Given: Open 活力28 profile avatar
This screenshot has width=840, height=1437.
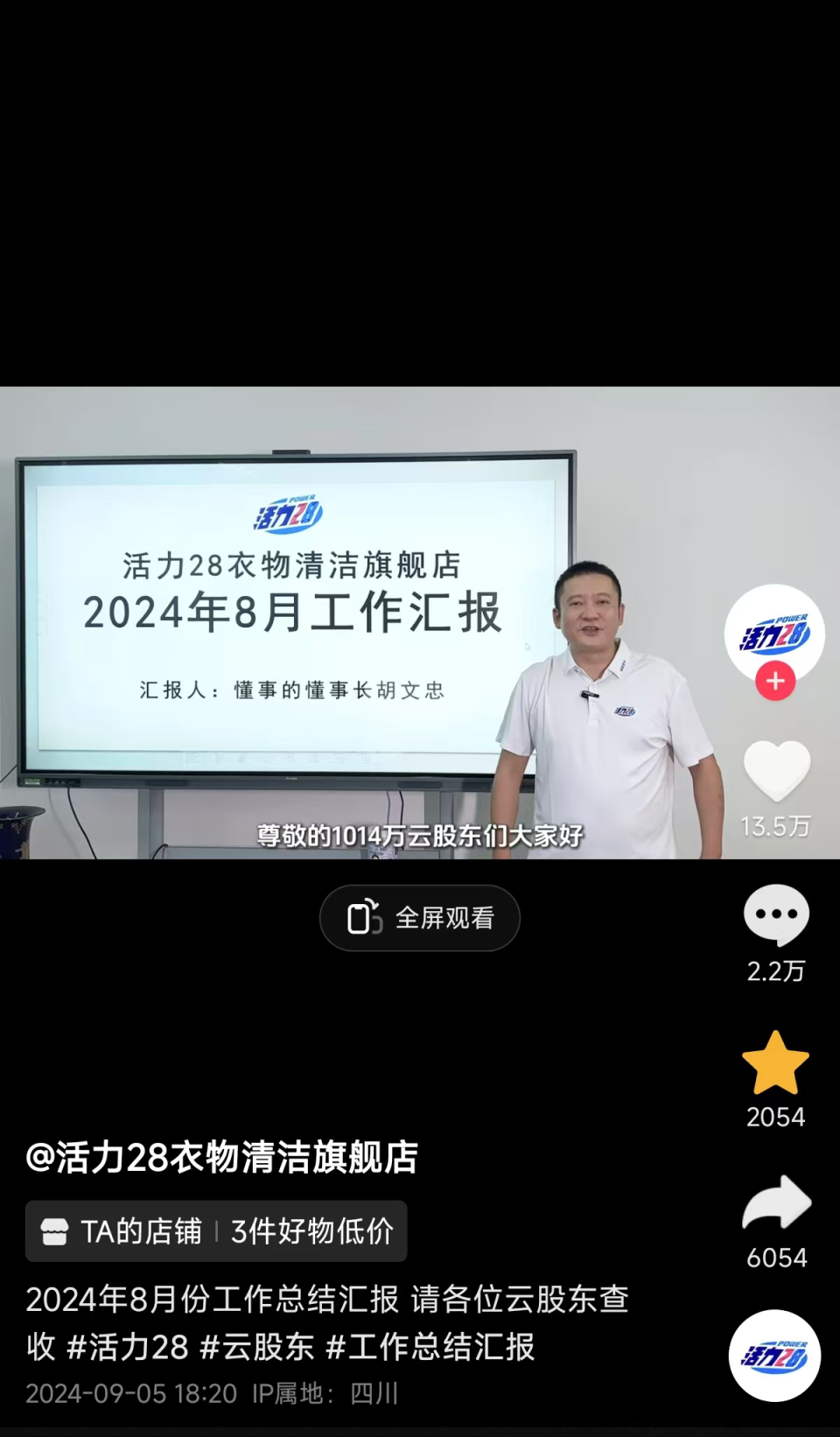Looking at the screenshot, I should (774, 632).
